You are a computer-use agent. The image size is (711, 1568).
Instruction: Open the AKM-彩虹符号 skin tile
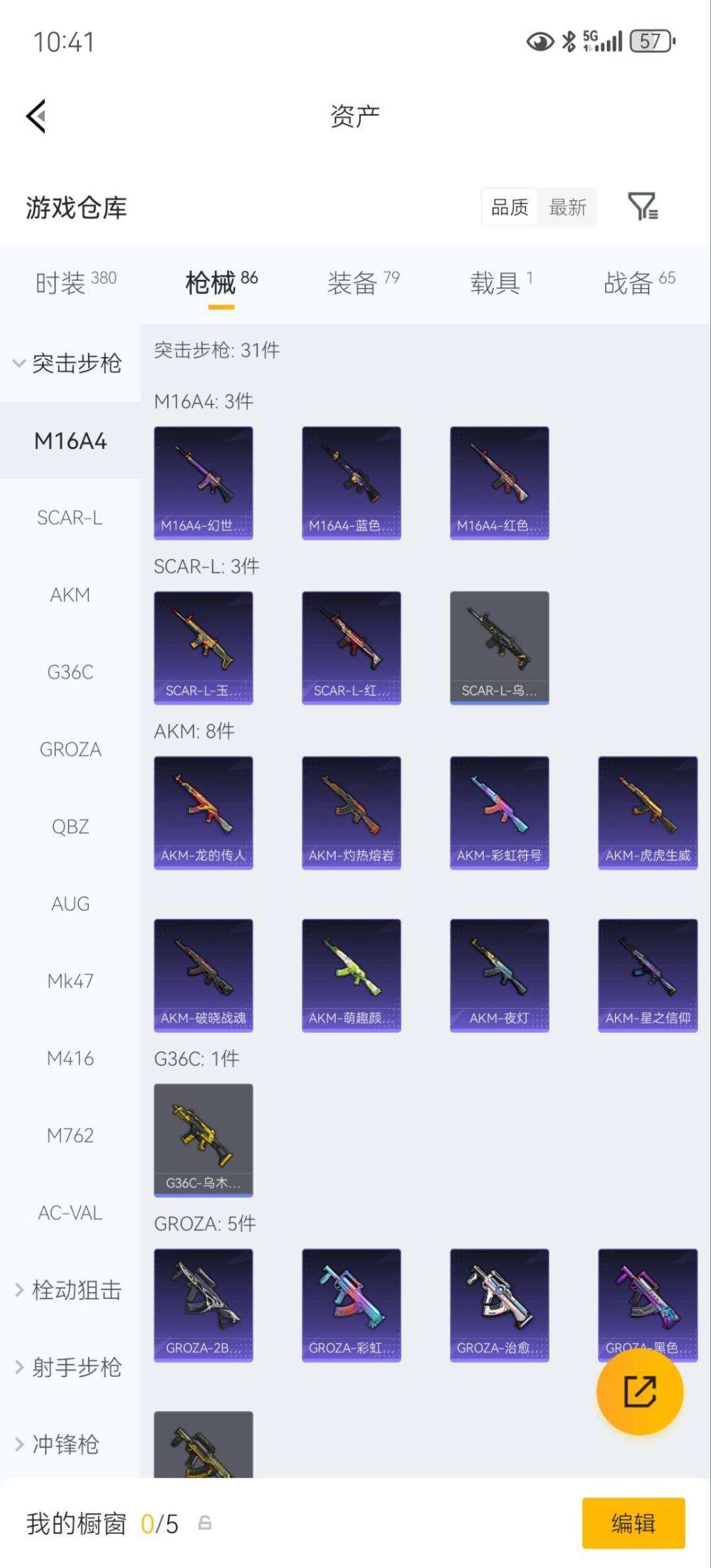(x=499, y=813)
